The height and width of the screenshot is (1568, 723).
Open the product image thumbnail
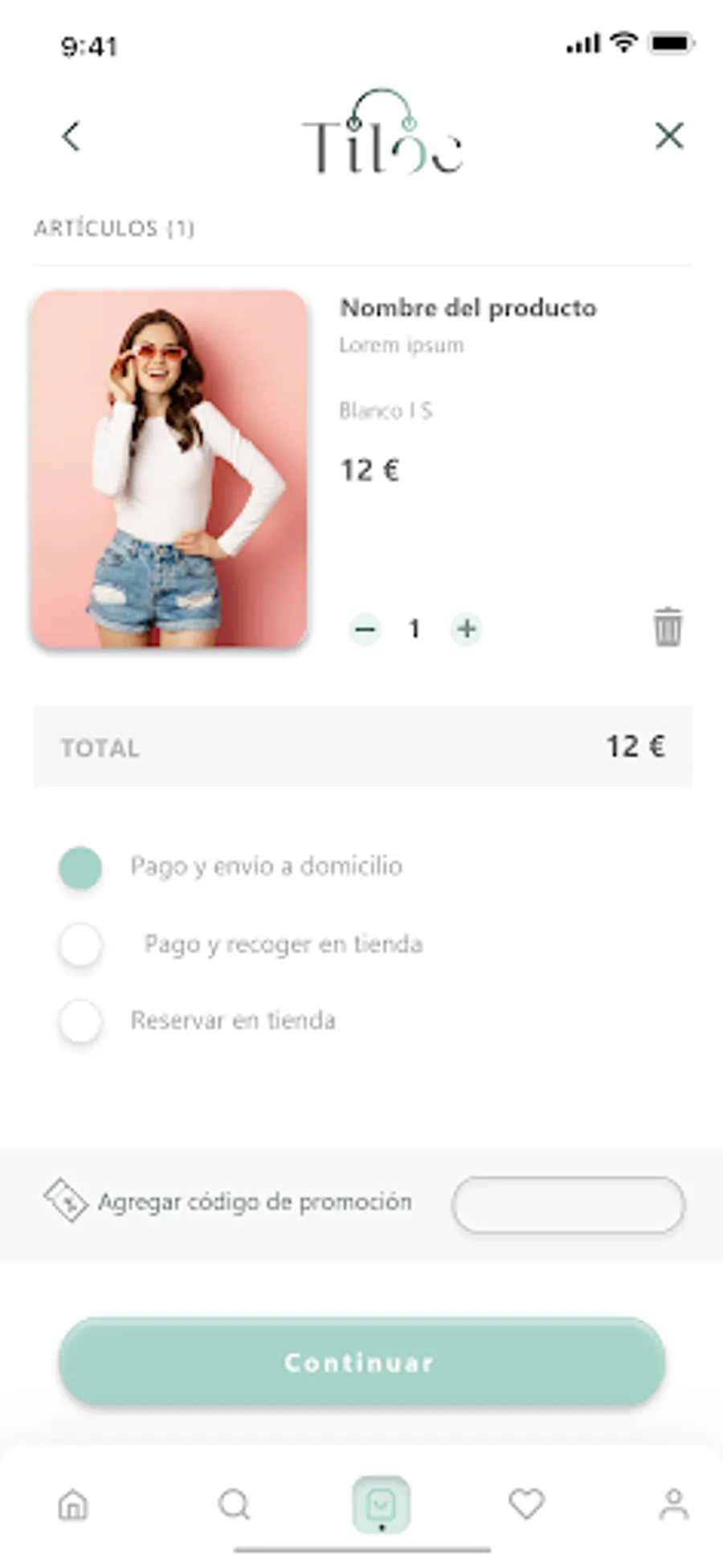pos(170,469)
